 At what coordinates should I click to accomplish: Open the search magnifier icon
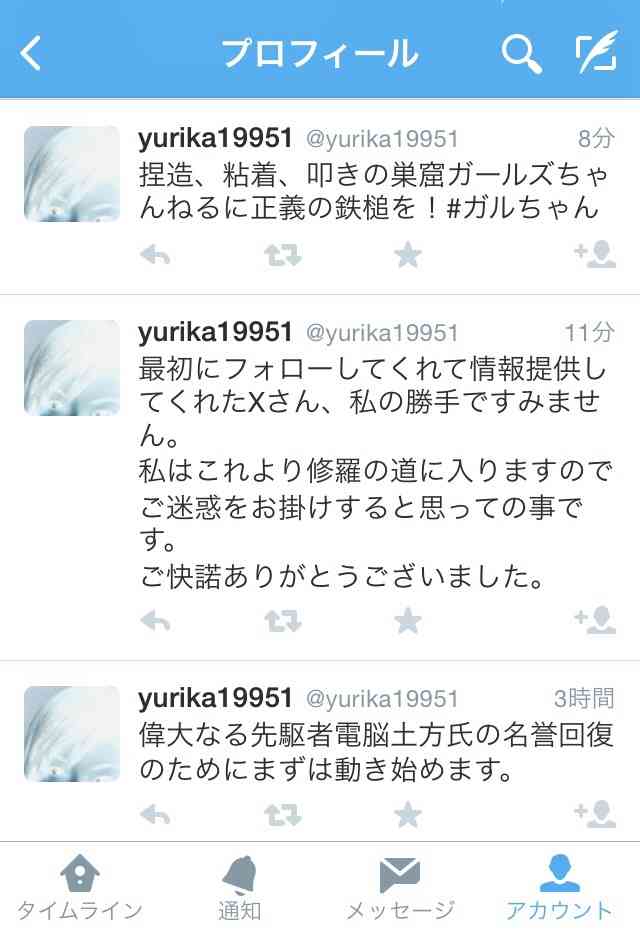pos(521,54)
